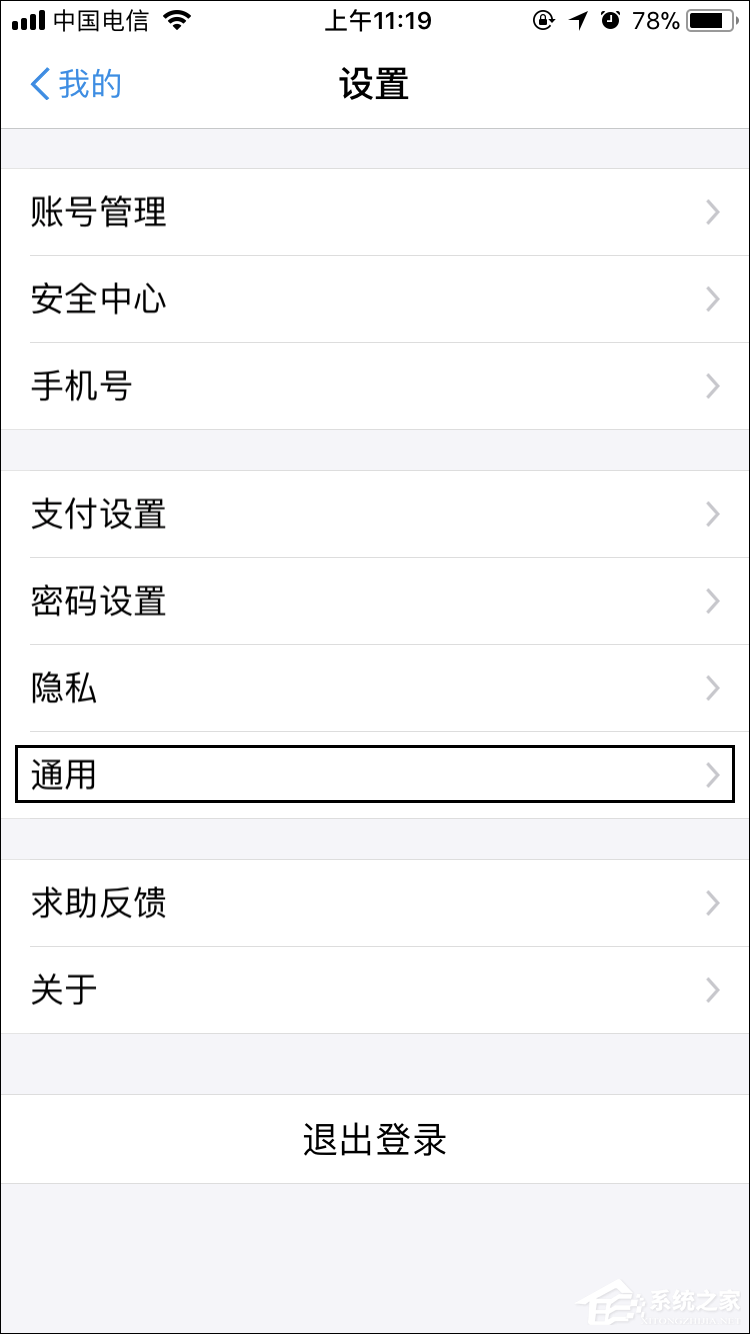Open the 安全中心 section
The height and width of the screenshot is (1334, 750).
click(375, 299)
